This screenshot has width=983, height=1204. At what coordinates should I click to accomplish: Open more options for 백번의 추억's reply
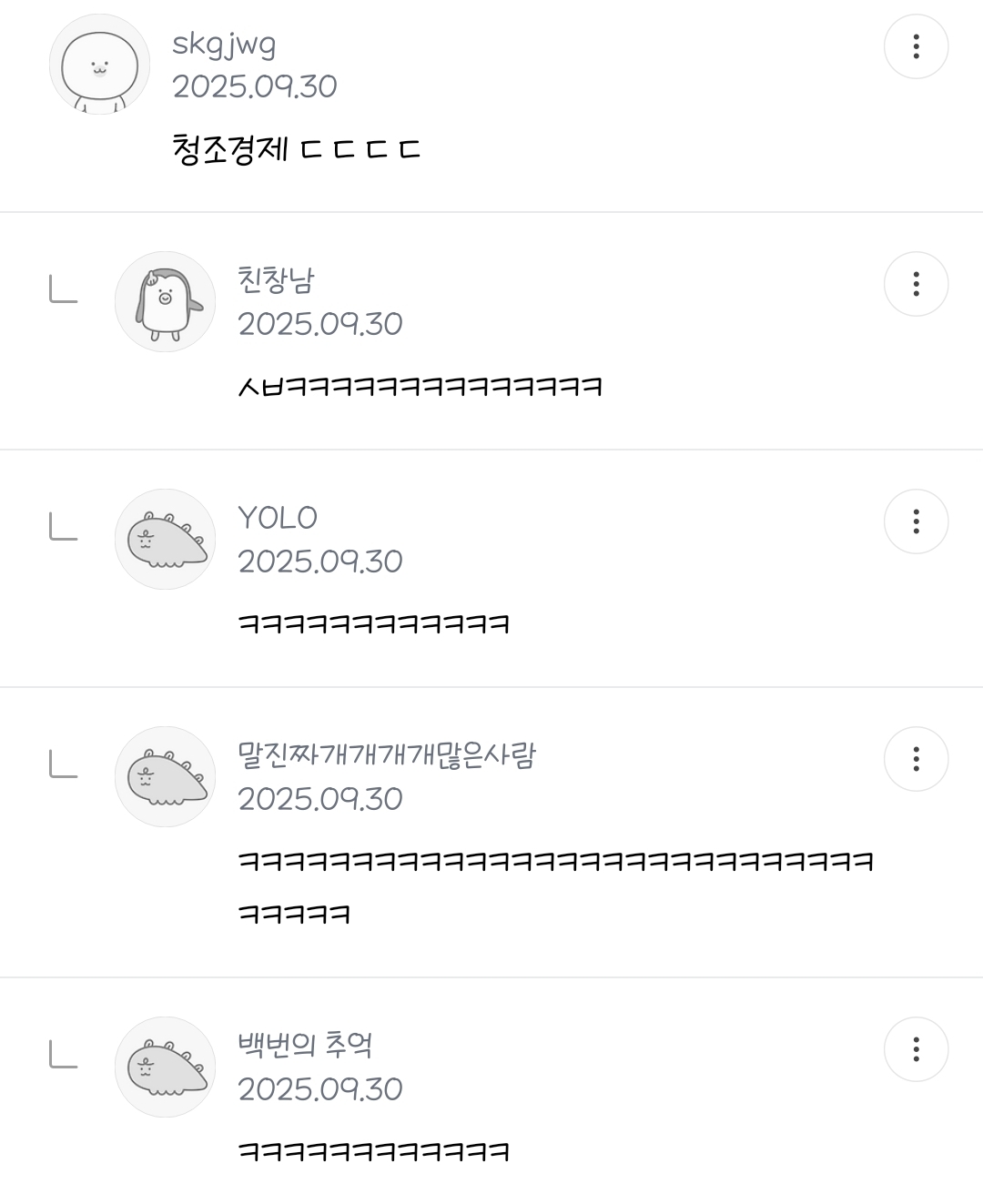coord(916,1049)
